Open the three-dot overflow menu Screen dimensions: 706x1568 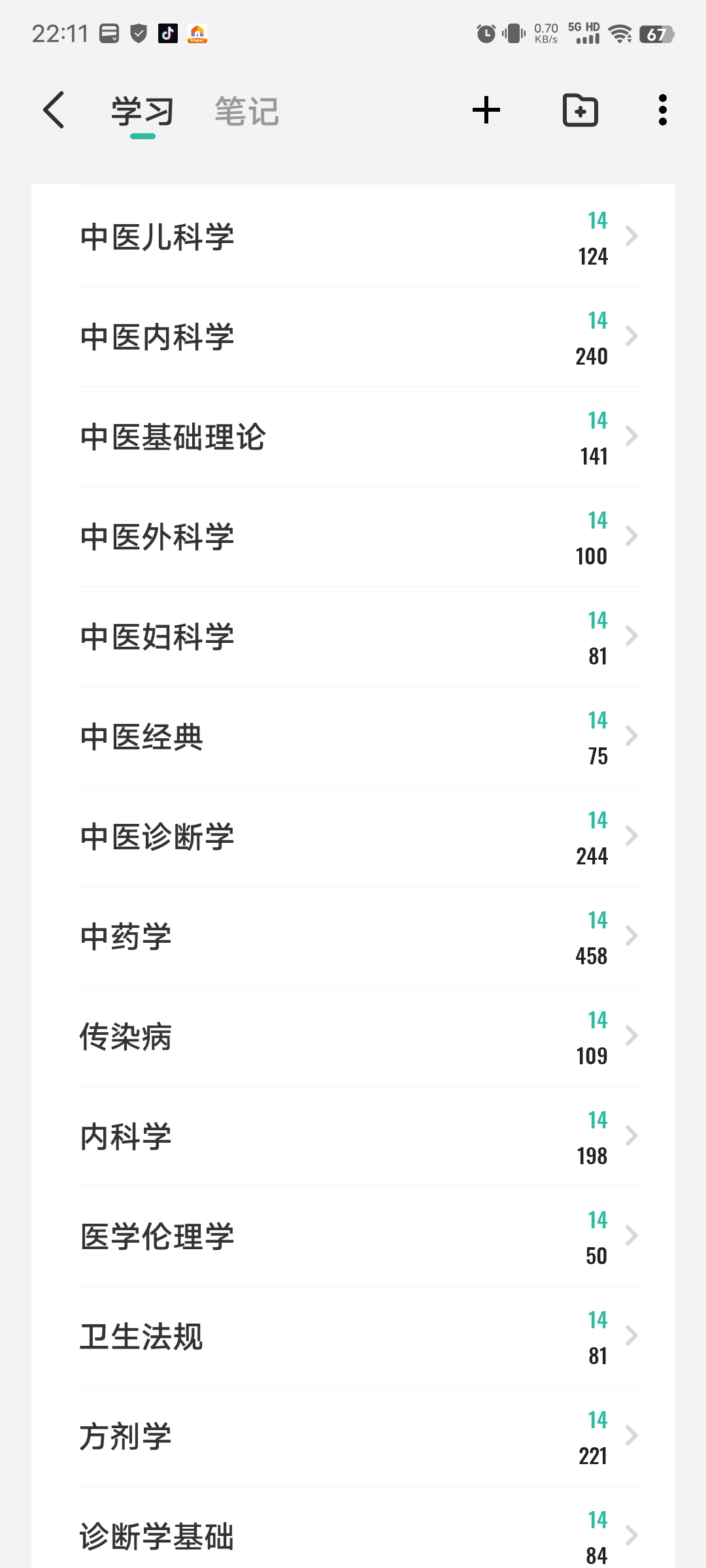[x=663, y=110]
